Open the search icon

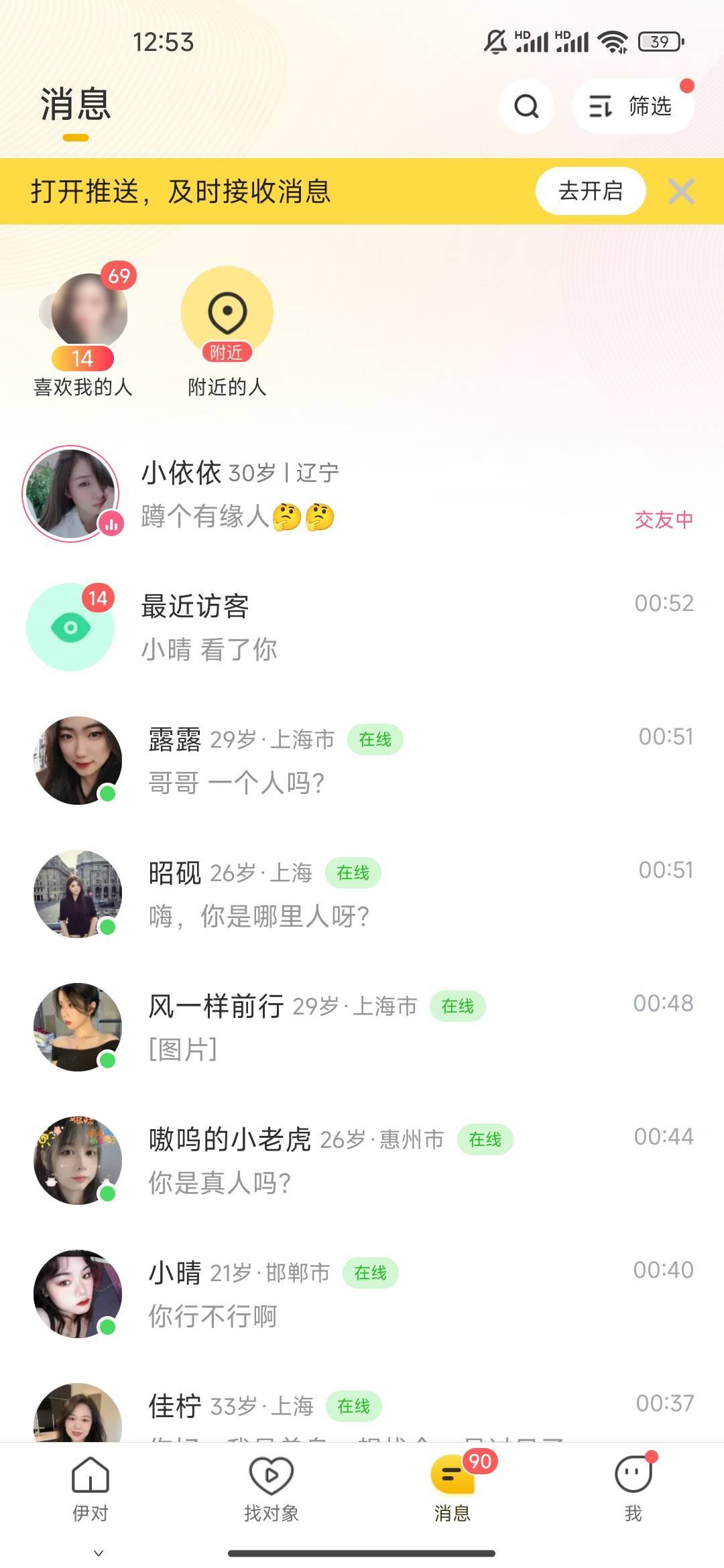pos(526,106)
